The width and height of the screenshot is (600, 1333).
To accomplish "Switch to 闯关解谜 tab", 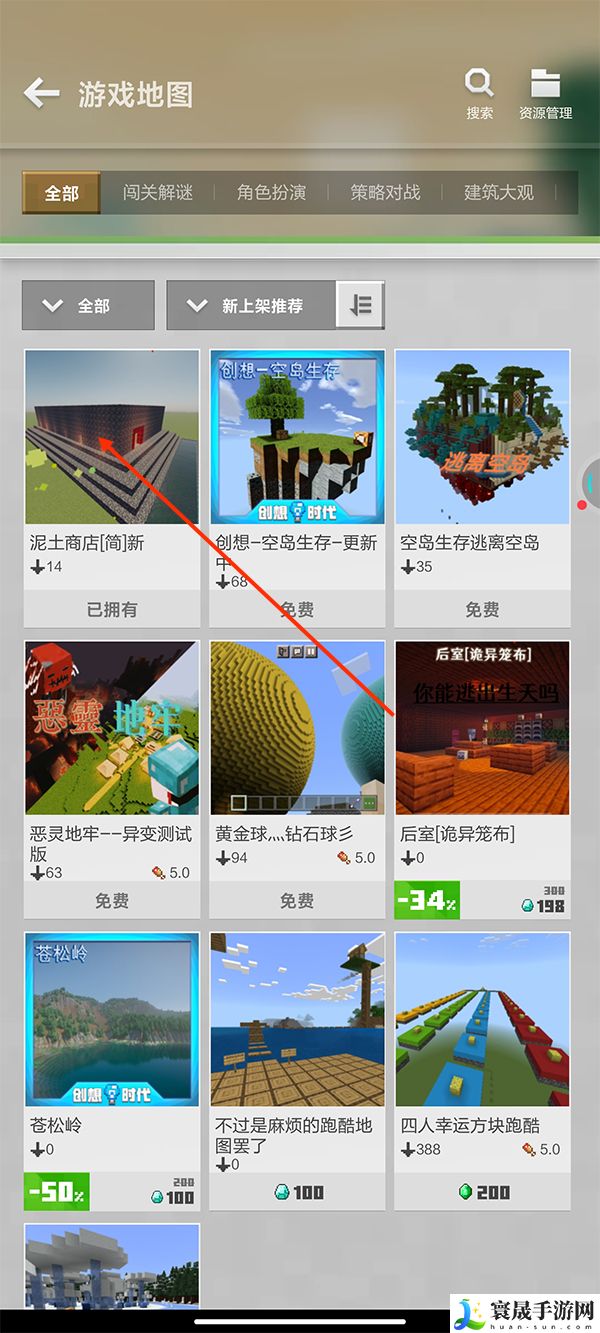I will 158,193.
